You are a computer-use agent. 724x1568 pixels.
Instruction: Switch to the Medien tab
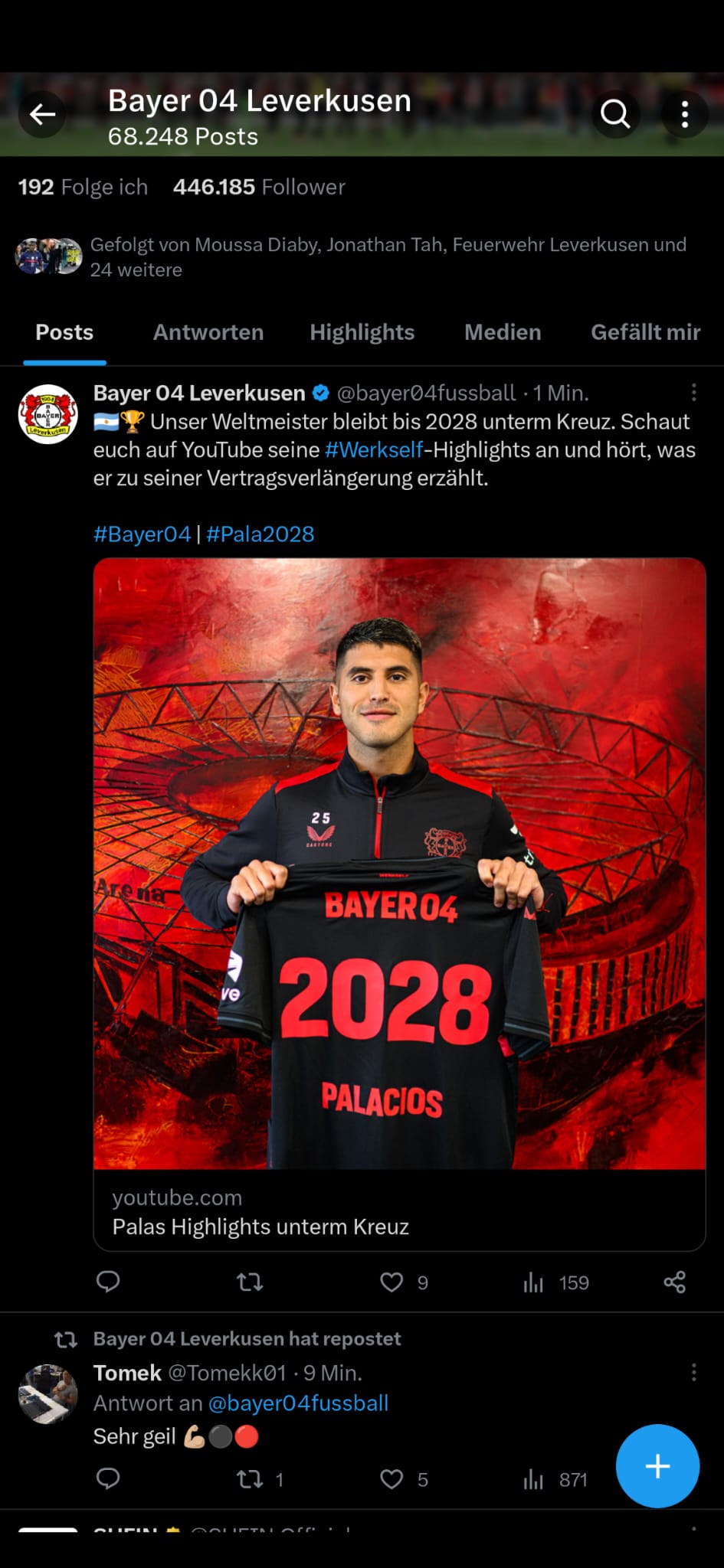point(503,332)
